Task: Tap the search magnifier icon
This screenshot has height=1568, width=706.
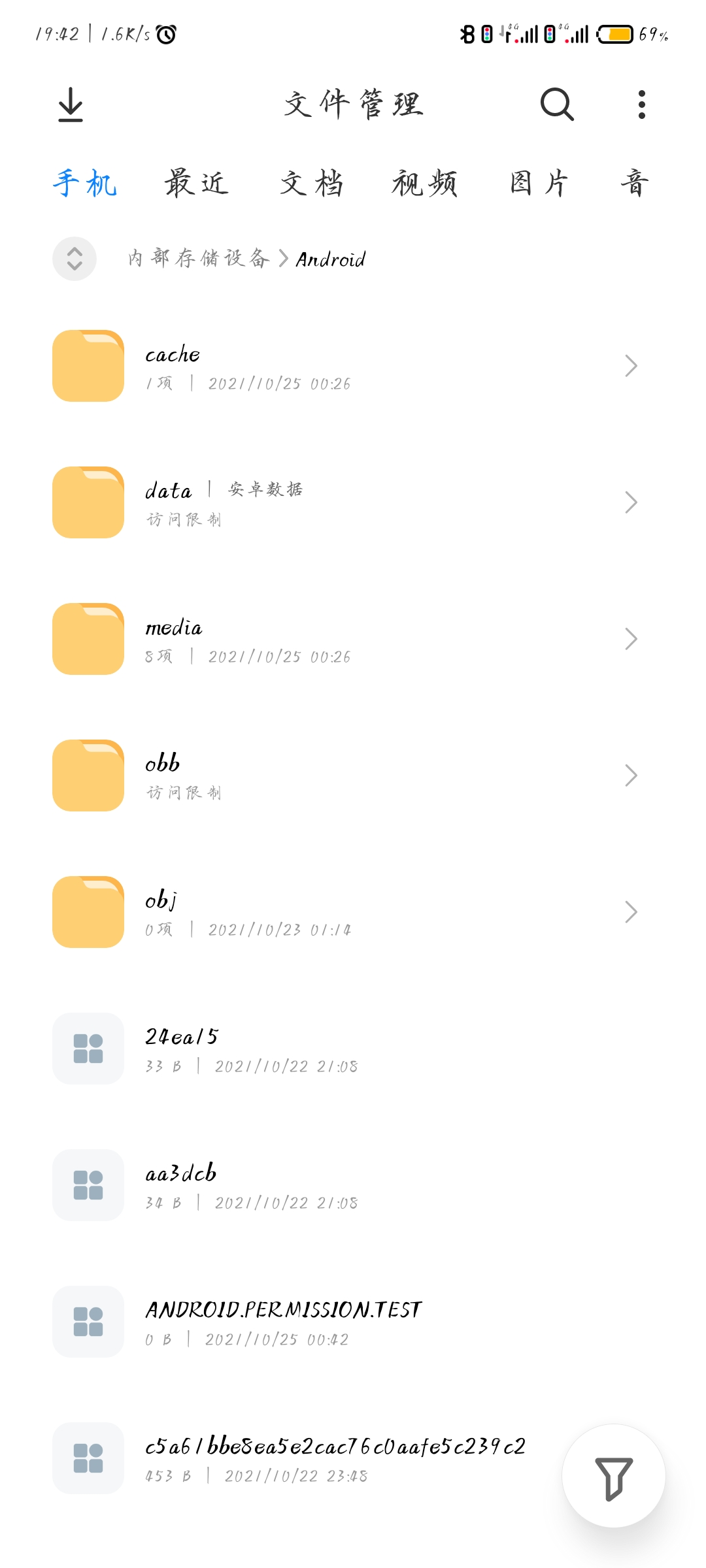Action: 557,105
